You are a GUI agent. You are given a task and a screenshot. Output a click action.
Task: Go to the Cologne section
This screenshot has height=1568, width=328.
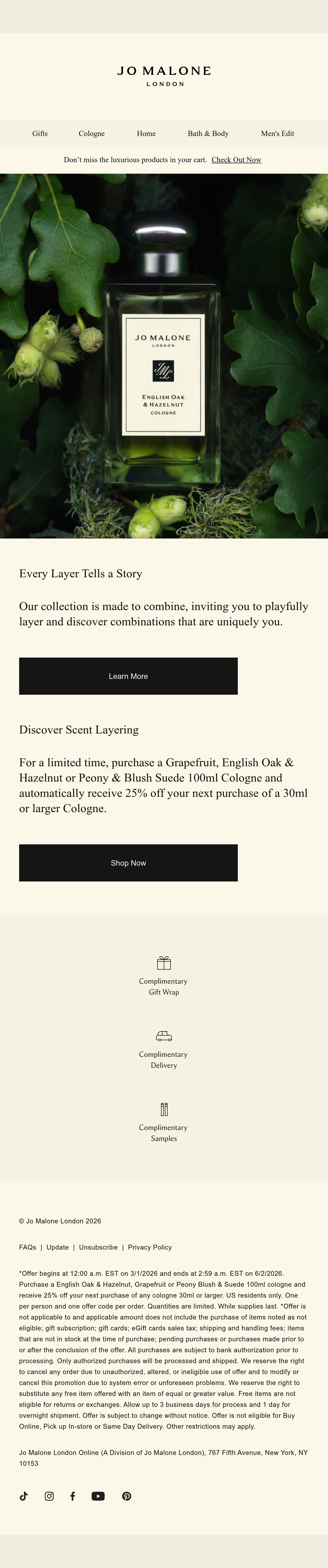pos(92,133)
